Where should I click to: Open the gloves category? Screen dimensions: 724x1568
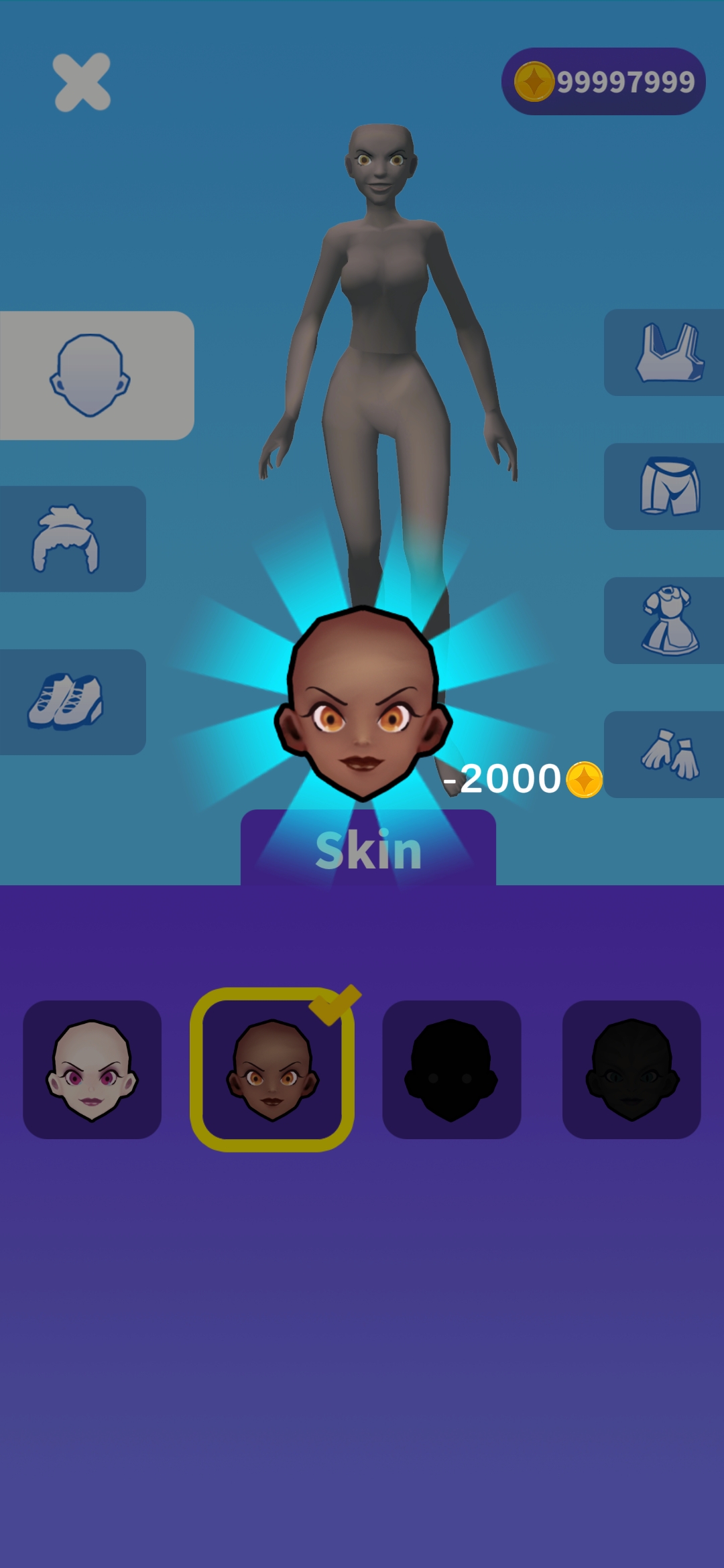pos(667,755)
